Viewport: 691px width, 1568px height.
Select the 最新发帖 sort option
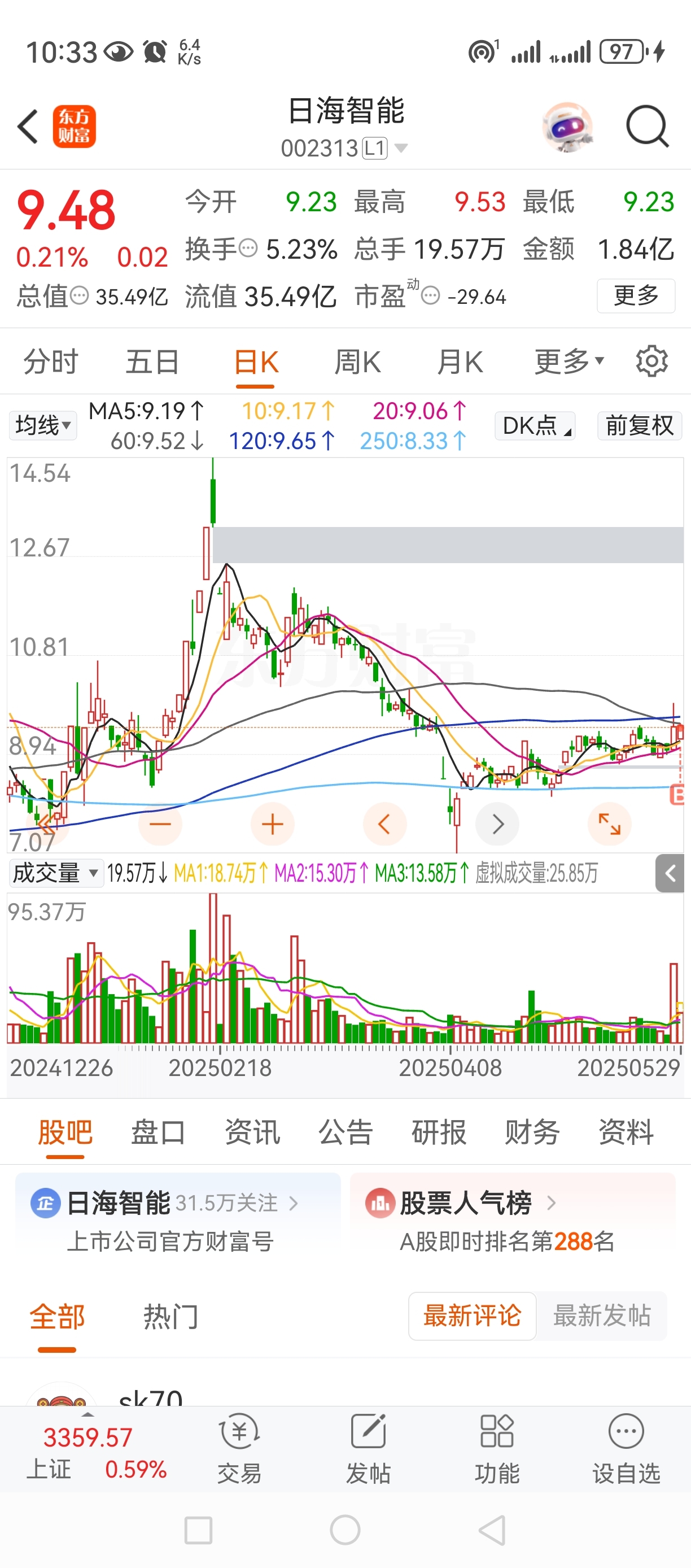point(602,1316)
